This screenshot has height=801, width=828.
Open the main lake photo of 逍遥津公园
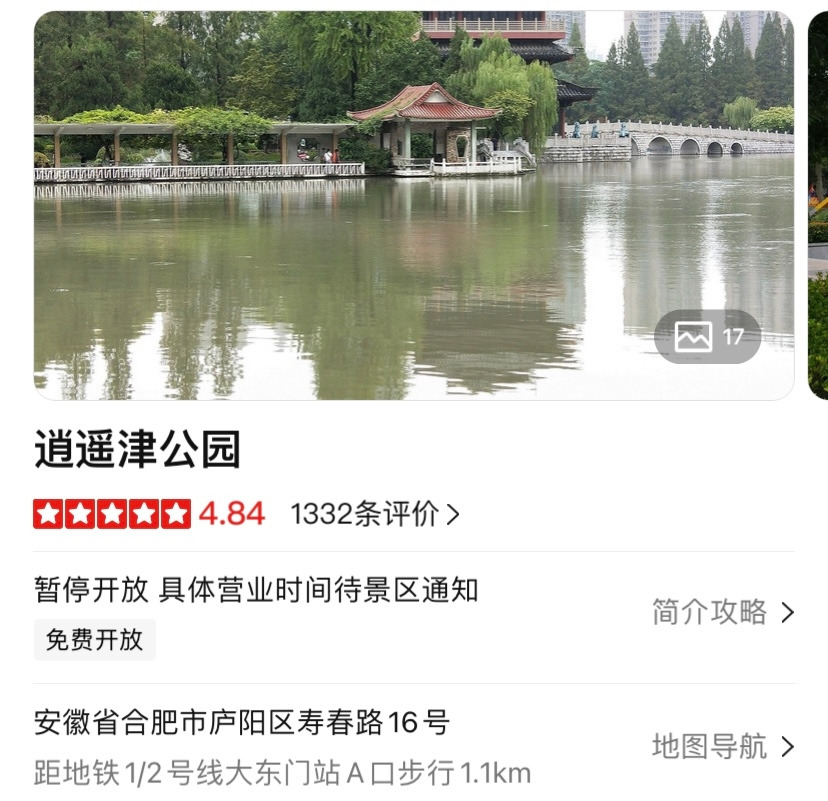tap(414, 205)
